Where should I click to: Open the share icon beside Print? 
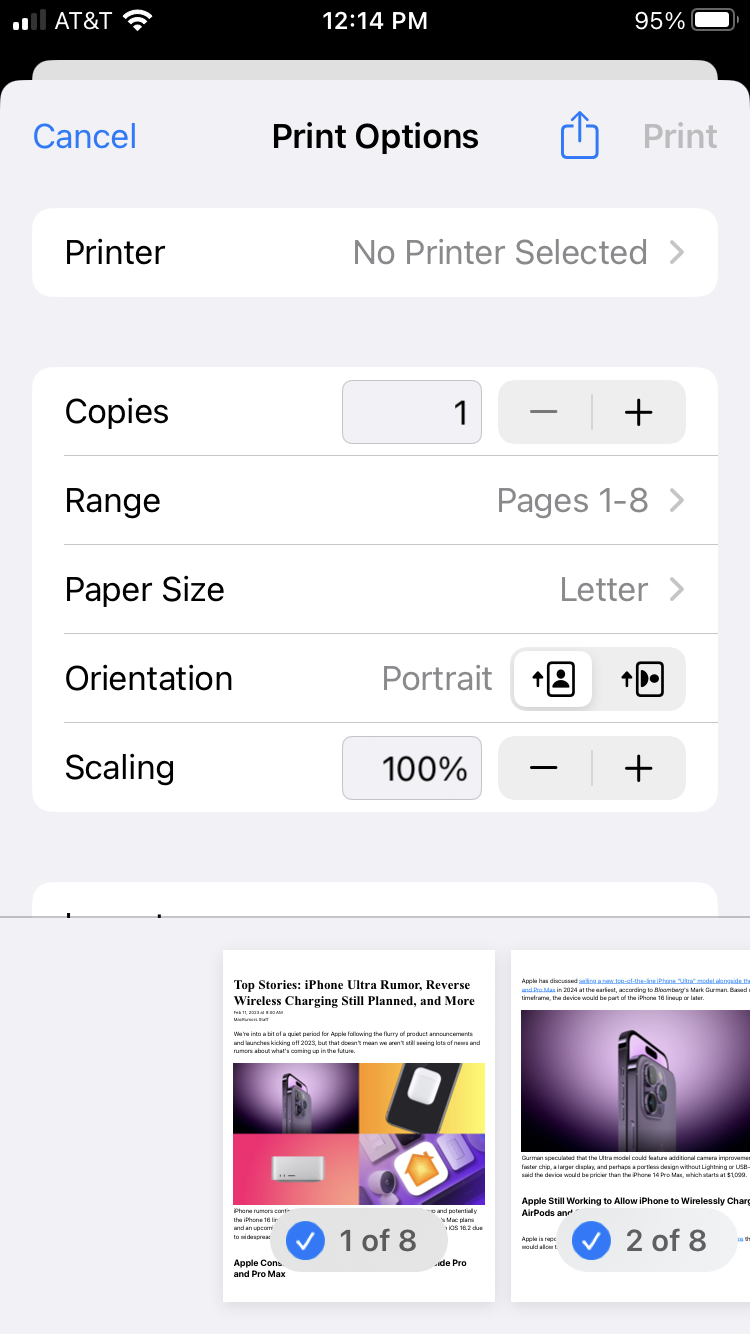(x=579, y=135)
